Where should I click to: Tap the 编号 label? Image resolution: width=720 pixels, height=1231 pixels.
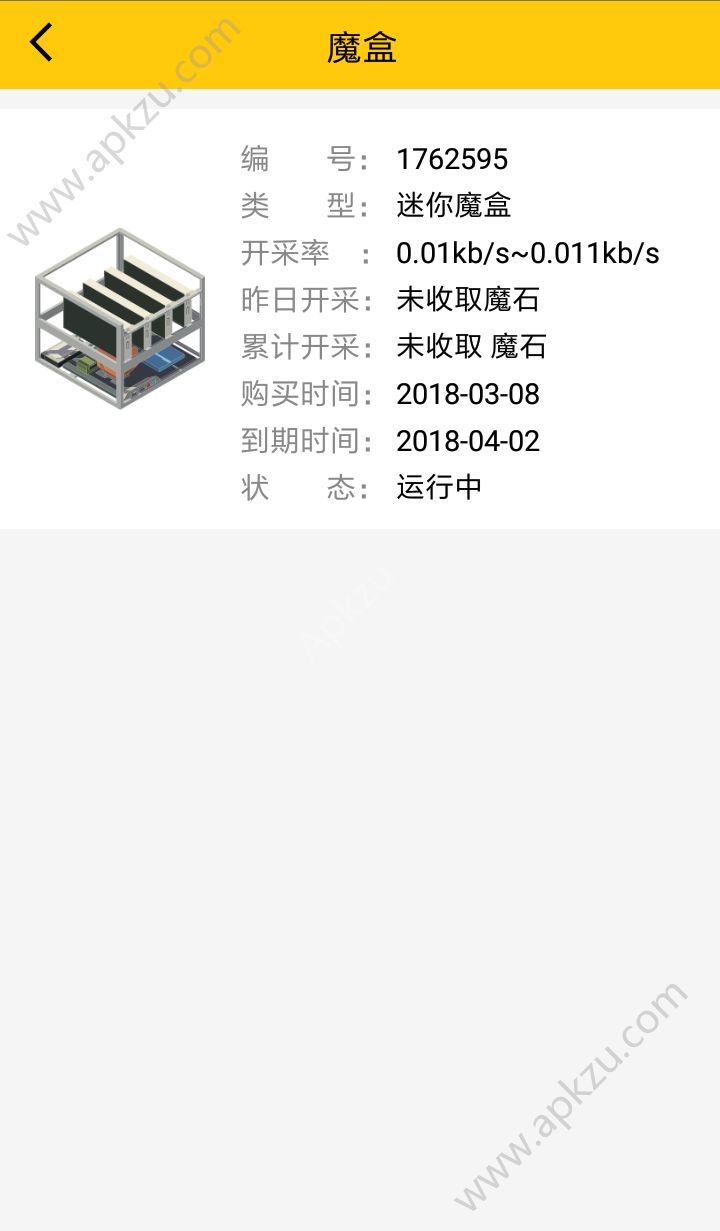285,159
